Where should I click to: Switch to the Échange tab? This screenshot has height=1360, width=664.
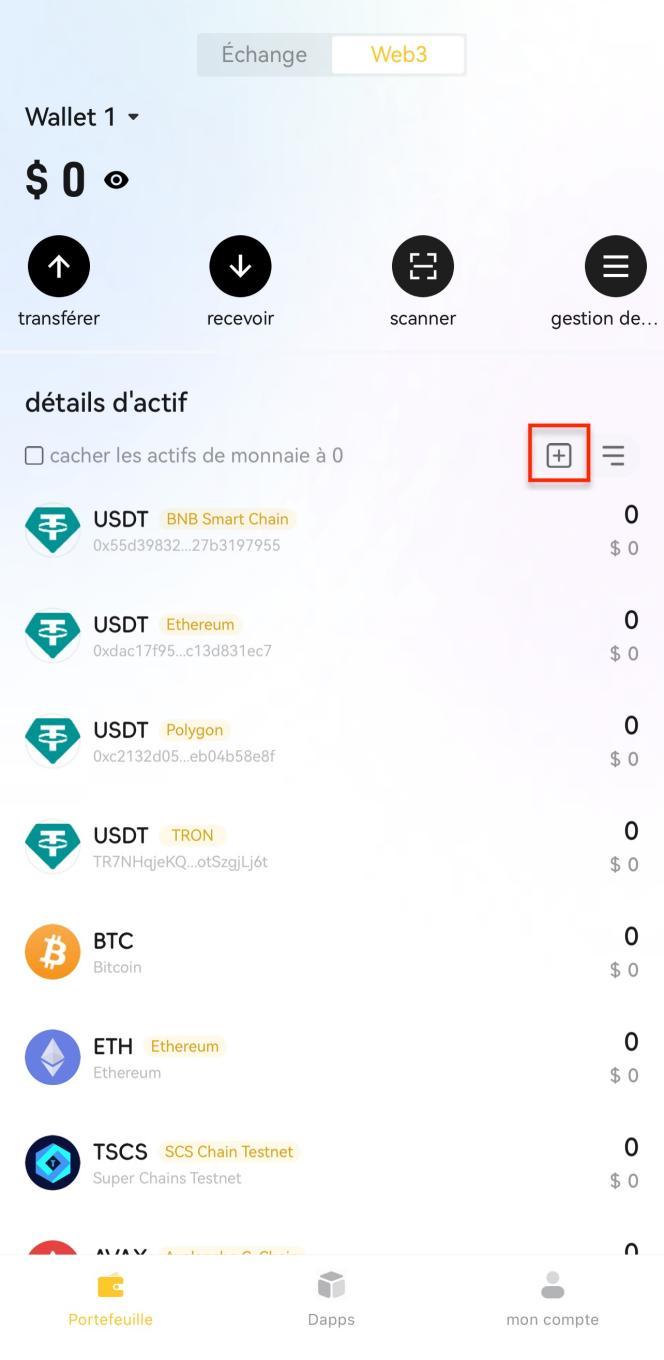click(264, 54)
